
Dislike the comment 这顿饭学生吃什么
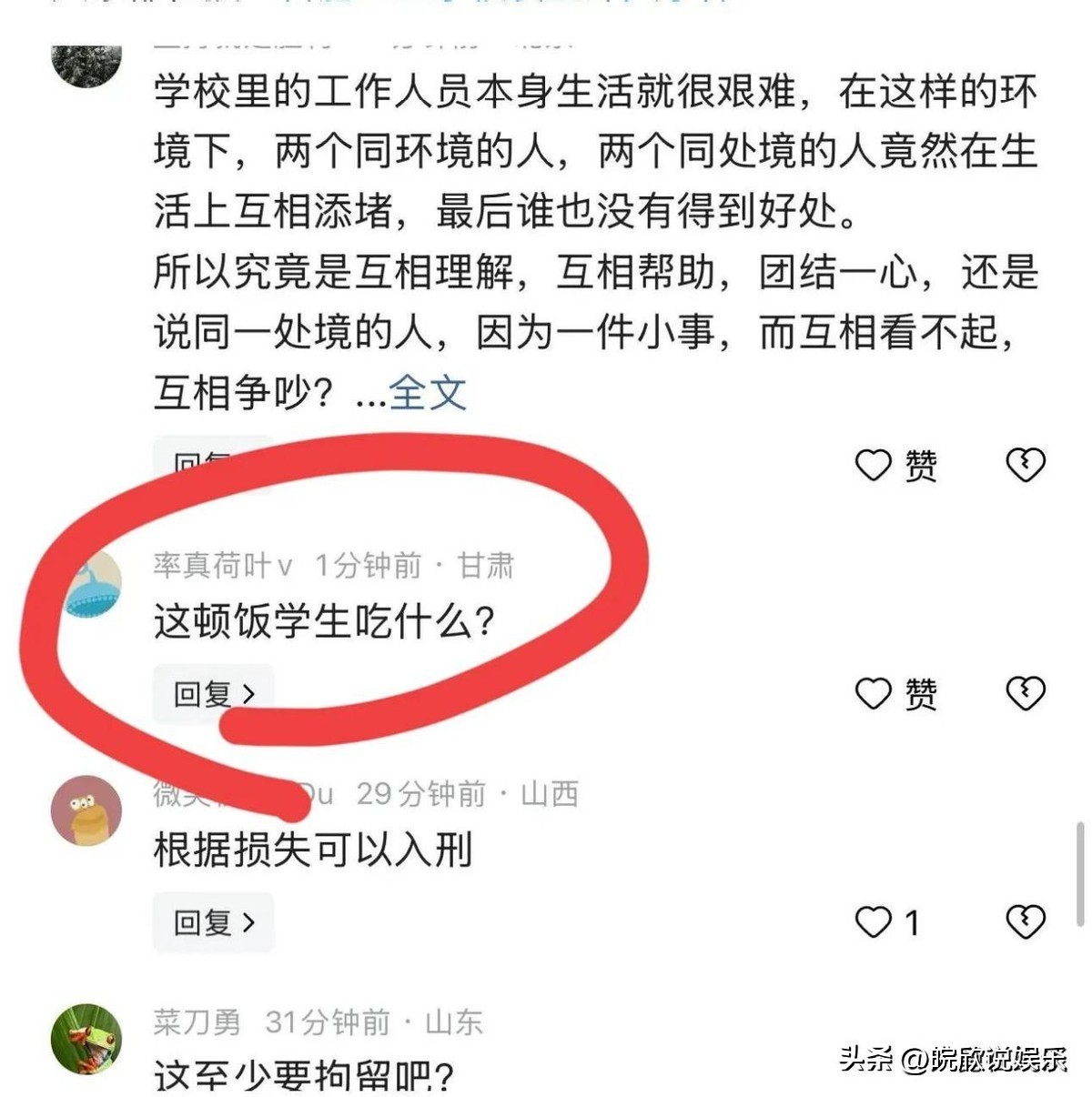coord(1026,694)
